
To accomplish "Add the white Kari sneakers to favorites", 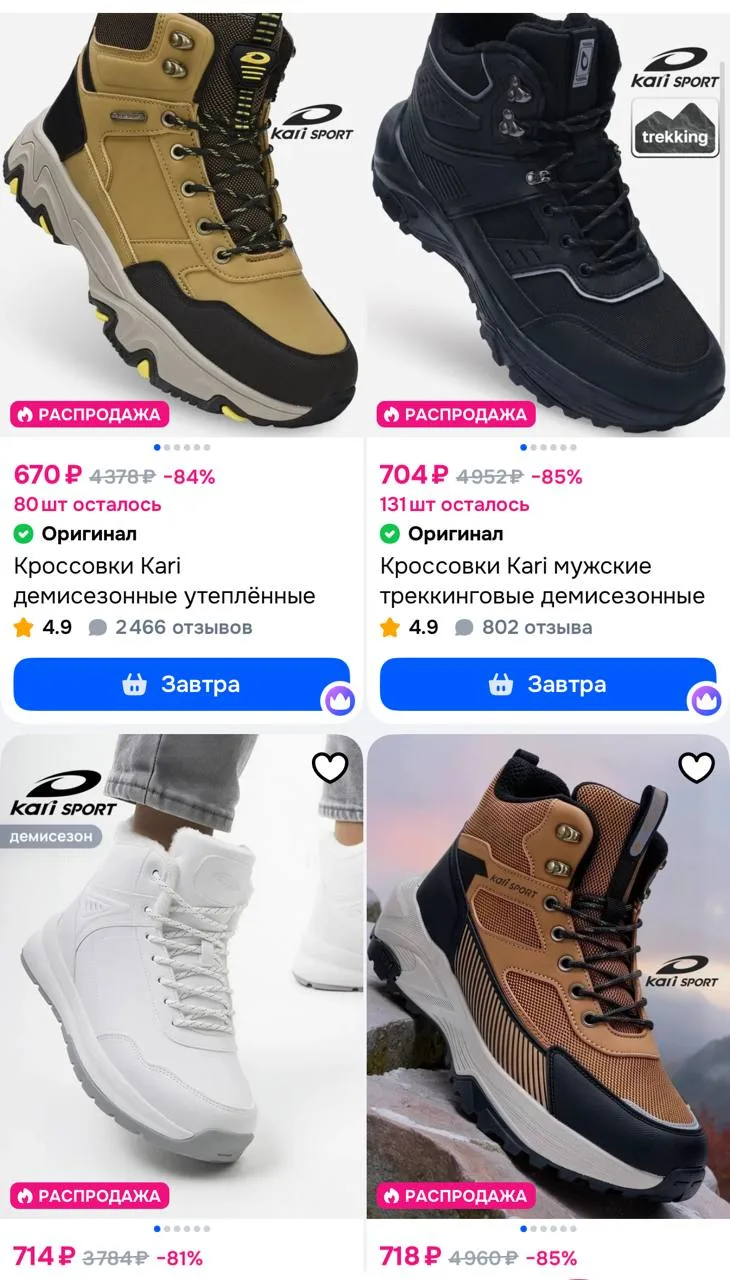I will click(330, 767).
